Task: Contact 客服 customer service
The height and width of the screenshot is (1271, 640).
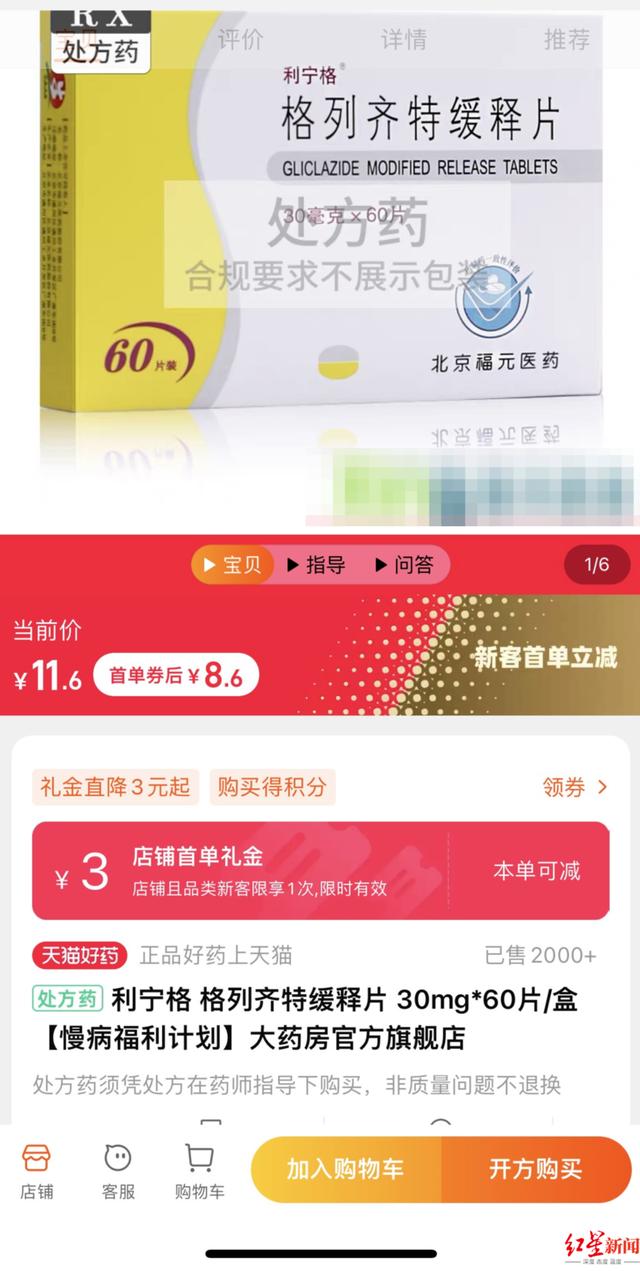Action: point(118,1170)
